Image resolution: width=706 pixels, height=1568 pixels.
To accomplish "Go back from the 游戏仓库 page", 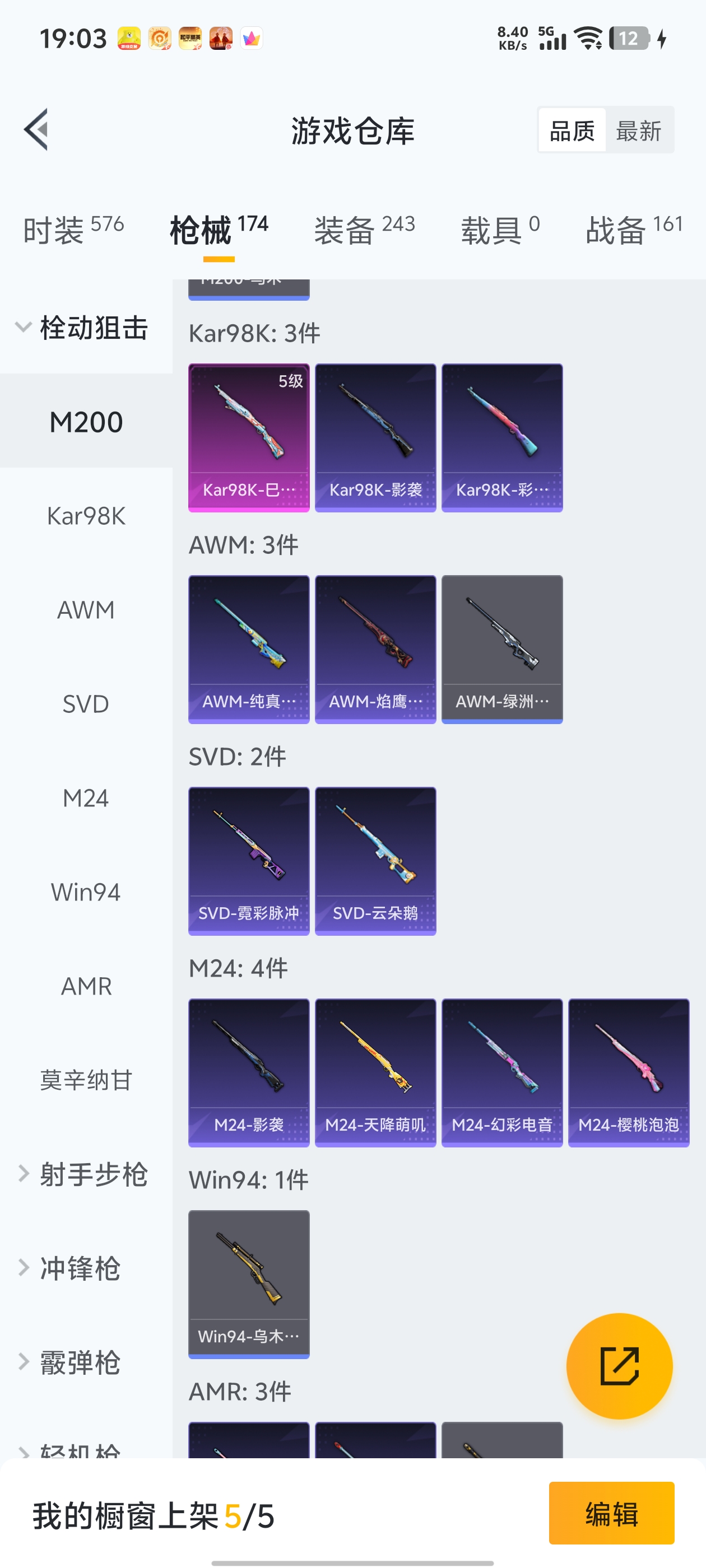I will coord(36,130).
